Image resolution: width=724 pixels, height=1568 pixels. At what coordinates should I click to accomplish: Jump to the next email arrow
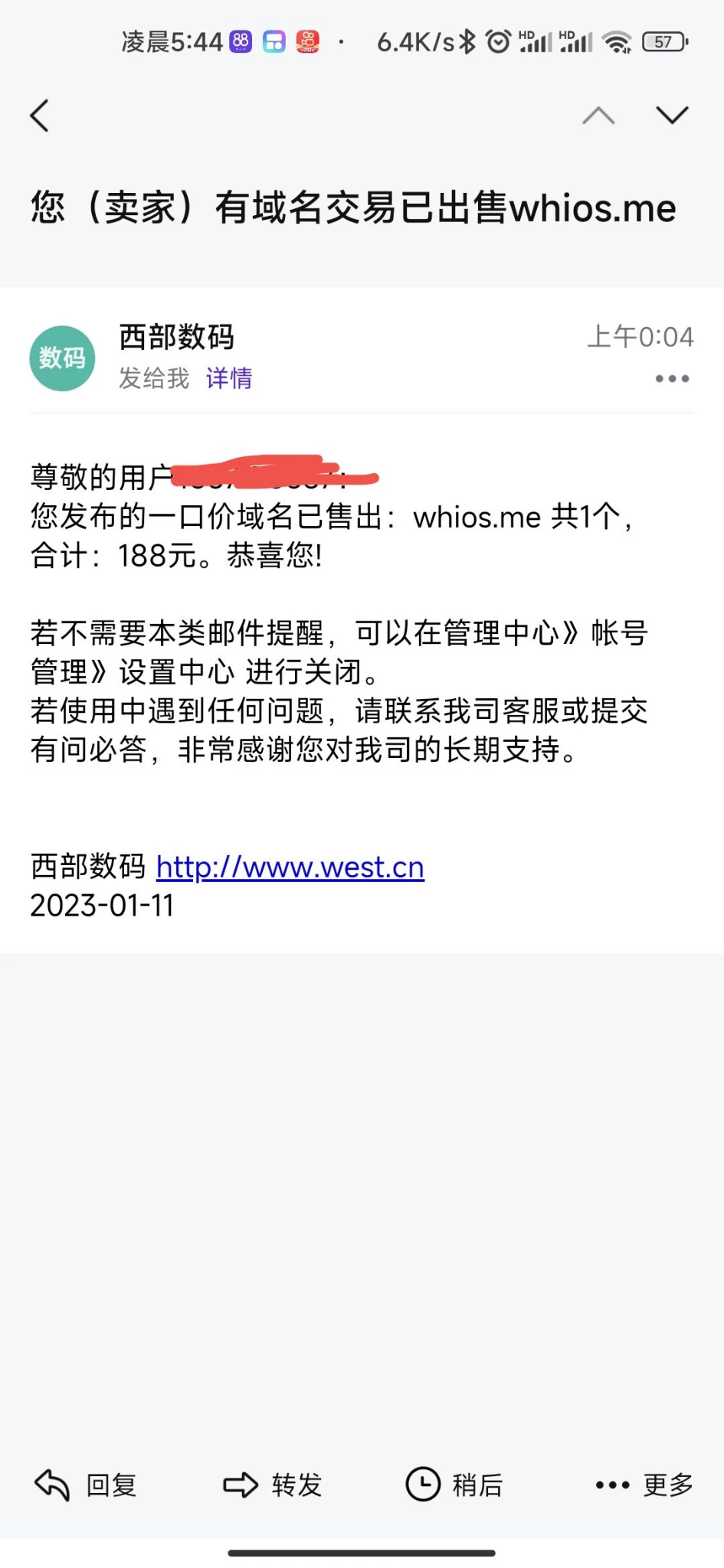[672, 116]
